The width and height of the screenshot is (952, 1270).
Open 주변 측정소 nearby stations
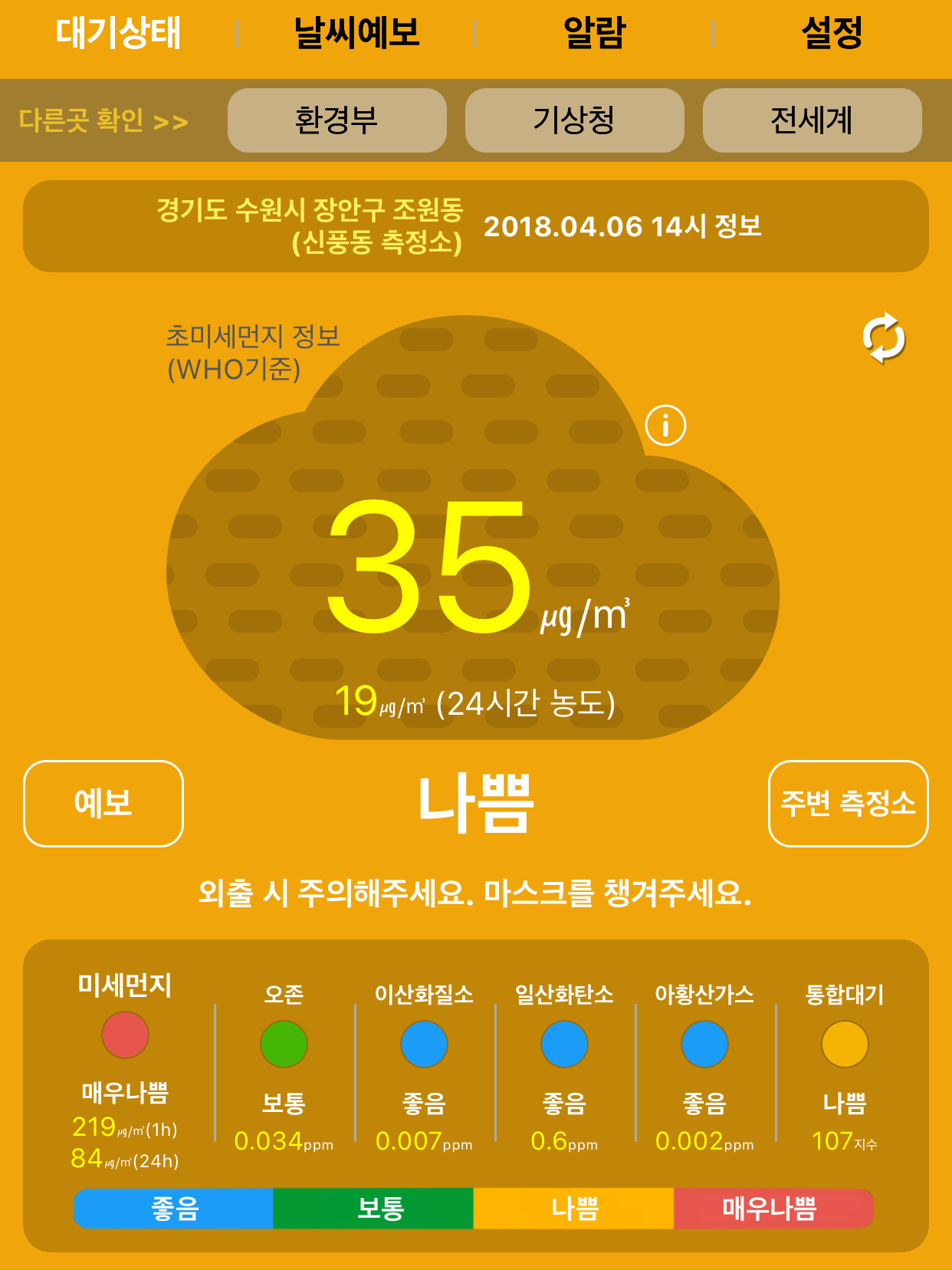(848, 804)
